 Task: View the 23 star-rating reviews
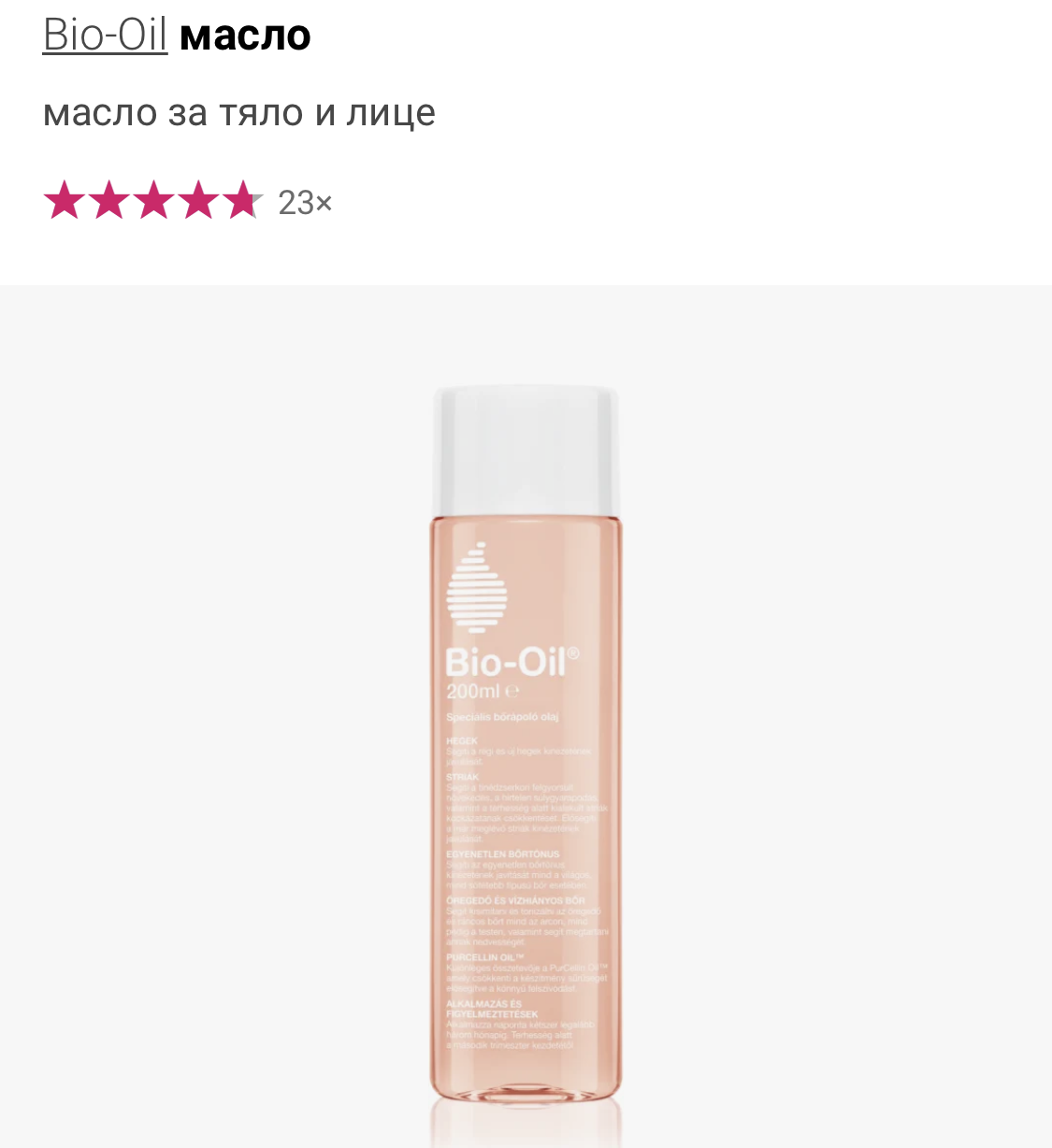pos(187,201)
